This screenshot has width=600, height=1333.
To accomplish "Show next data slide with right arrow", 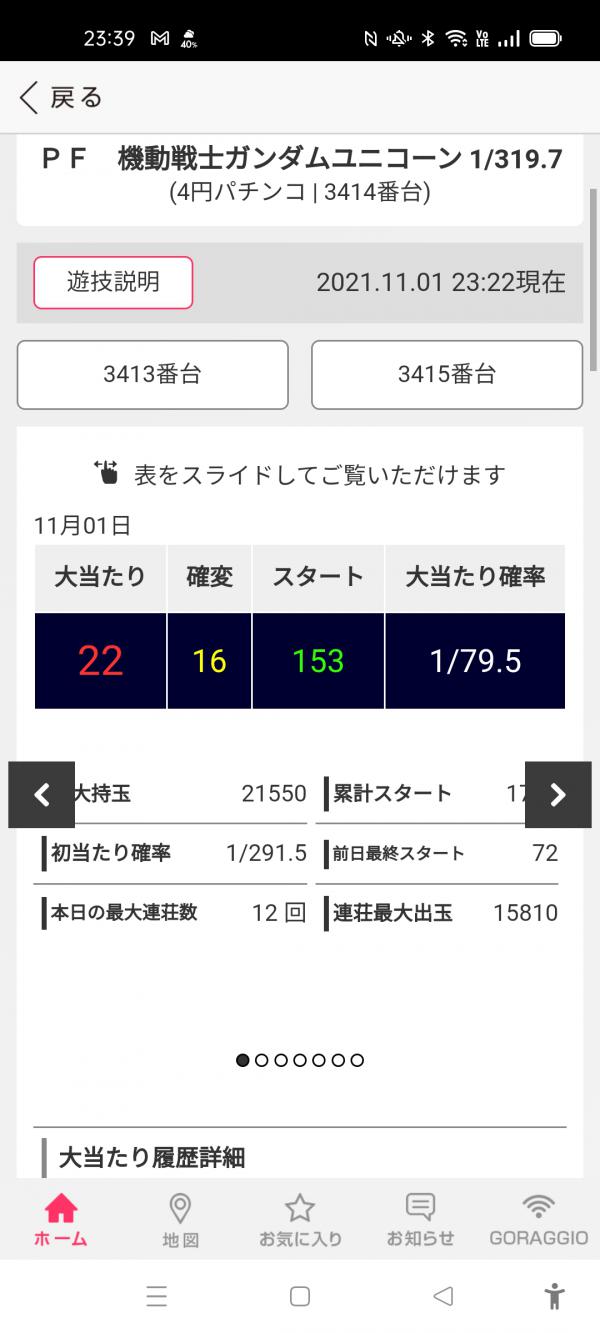I will click(x=558, y=795).
